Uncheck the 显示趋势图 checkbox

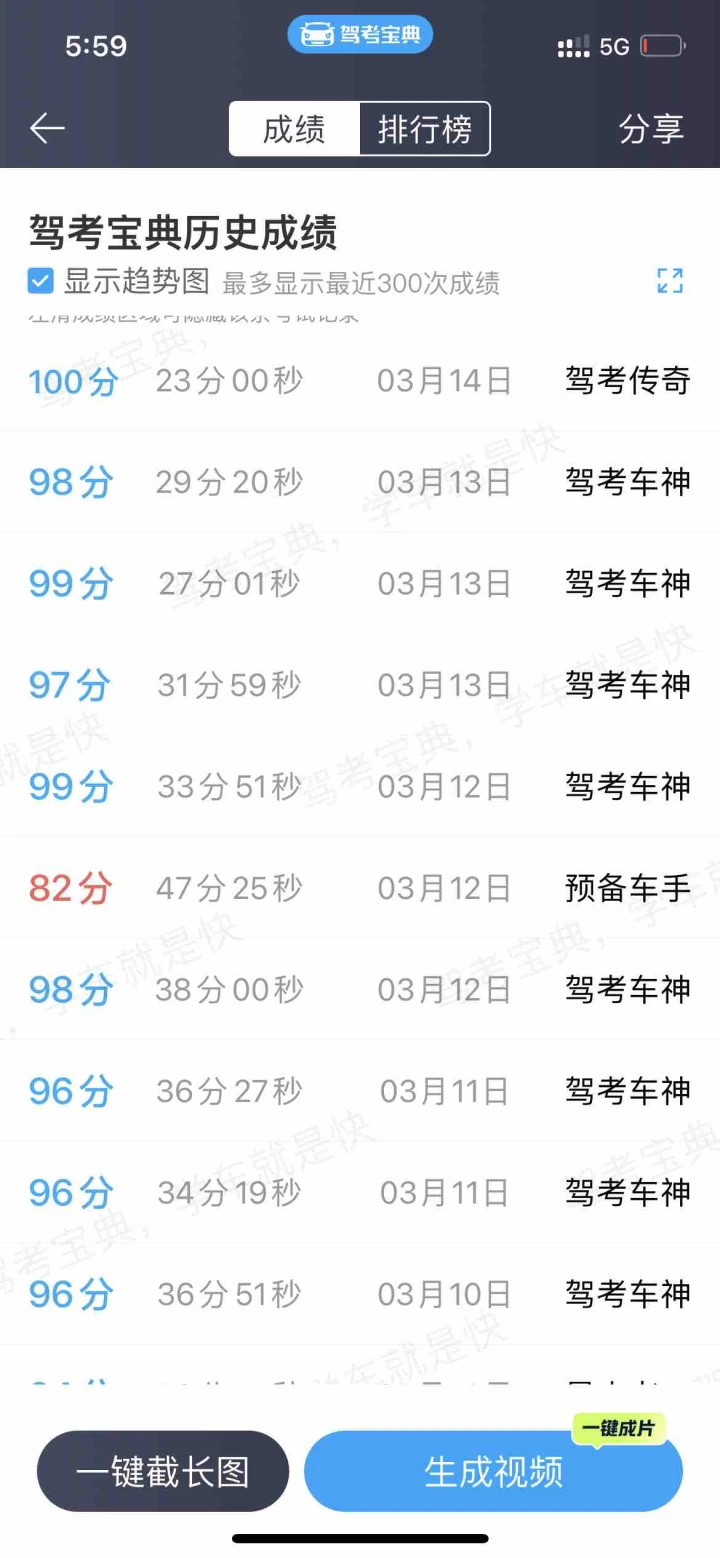(40, 281)
